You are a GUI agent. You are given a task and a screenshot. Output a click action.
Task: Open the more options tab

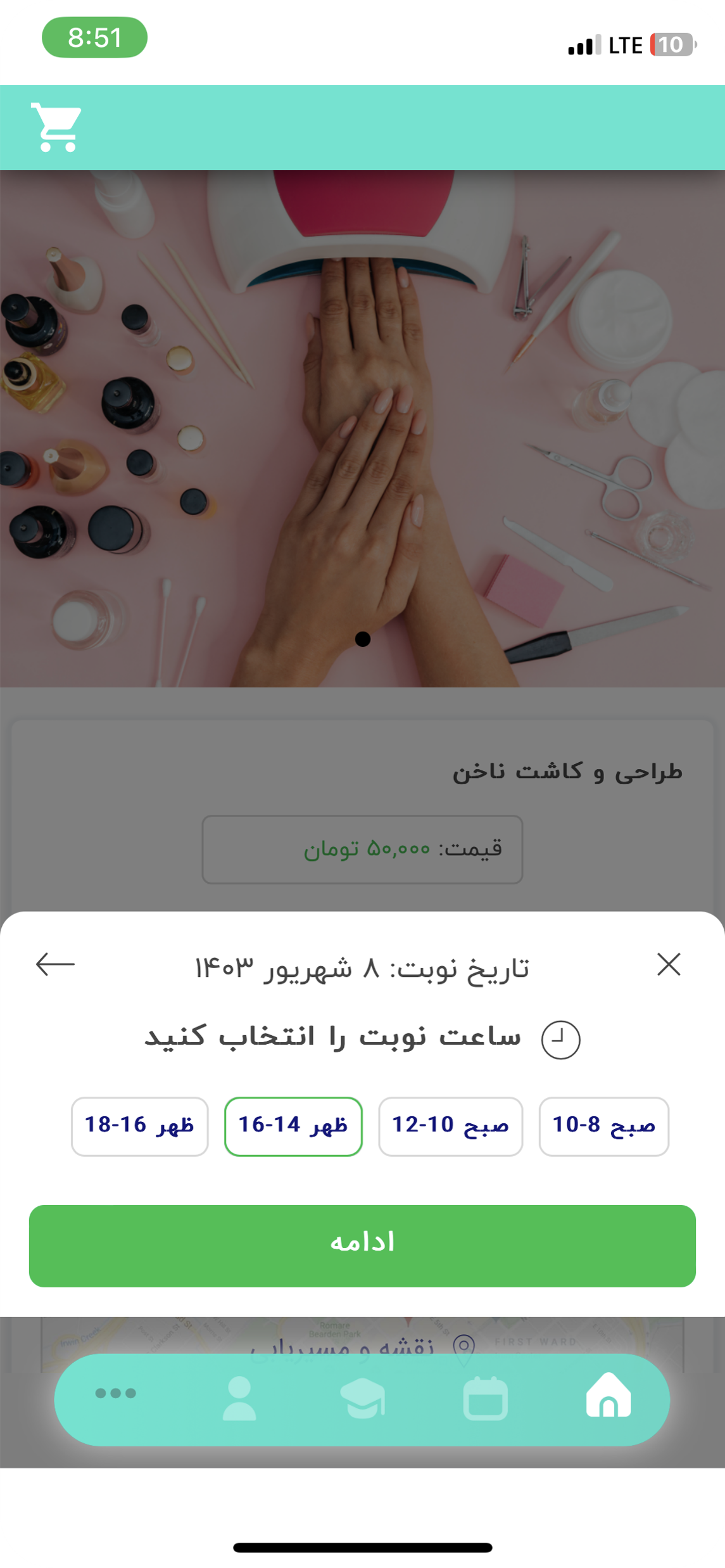click(115, 1393)
